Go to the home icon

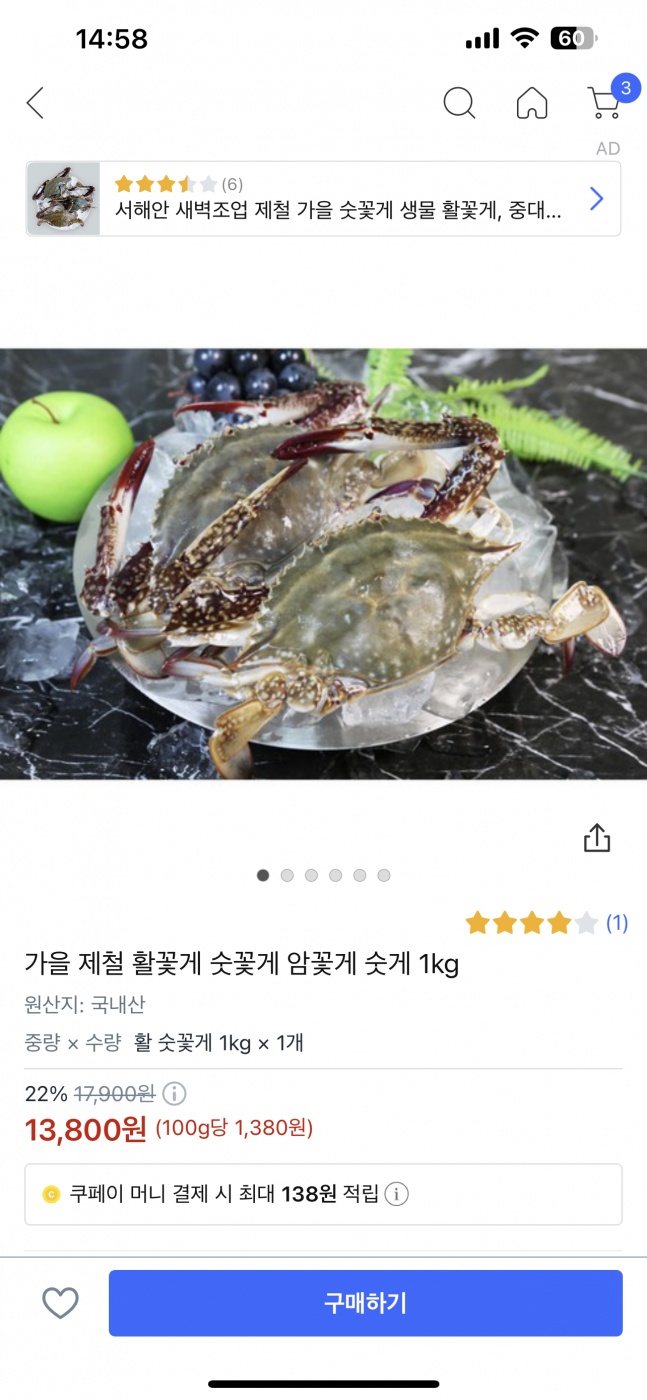click(x=532, y=103)
